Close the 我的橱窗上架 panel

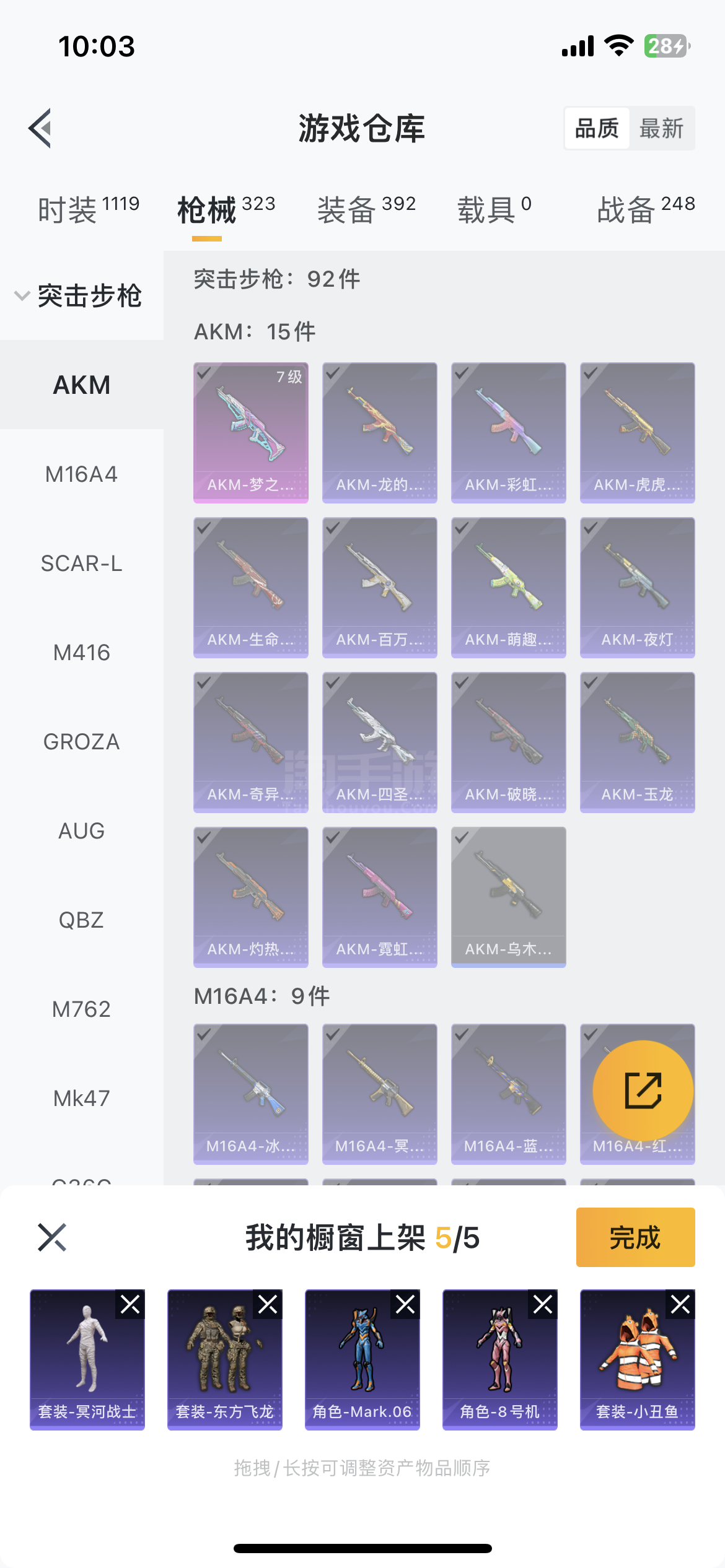point(52,1237)
